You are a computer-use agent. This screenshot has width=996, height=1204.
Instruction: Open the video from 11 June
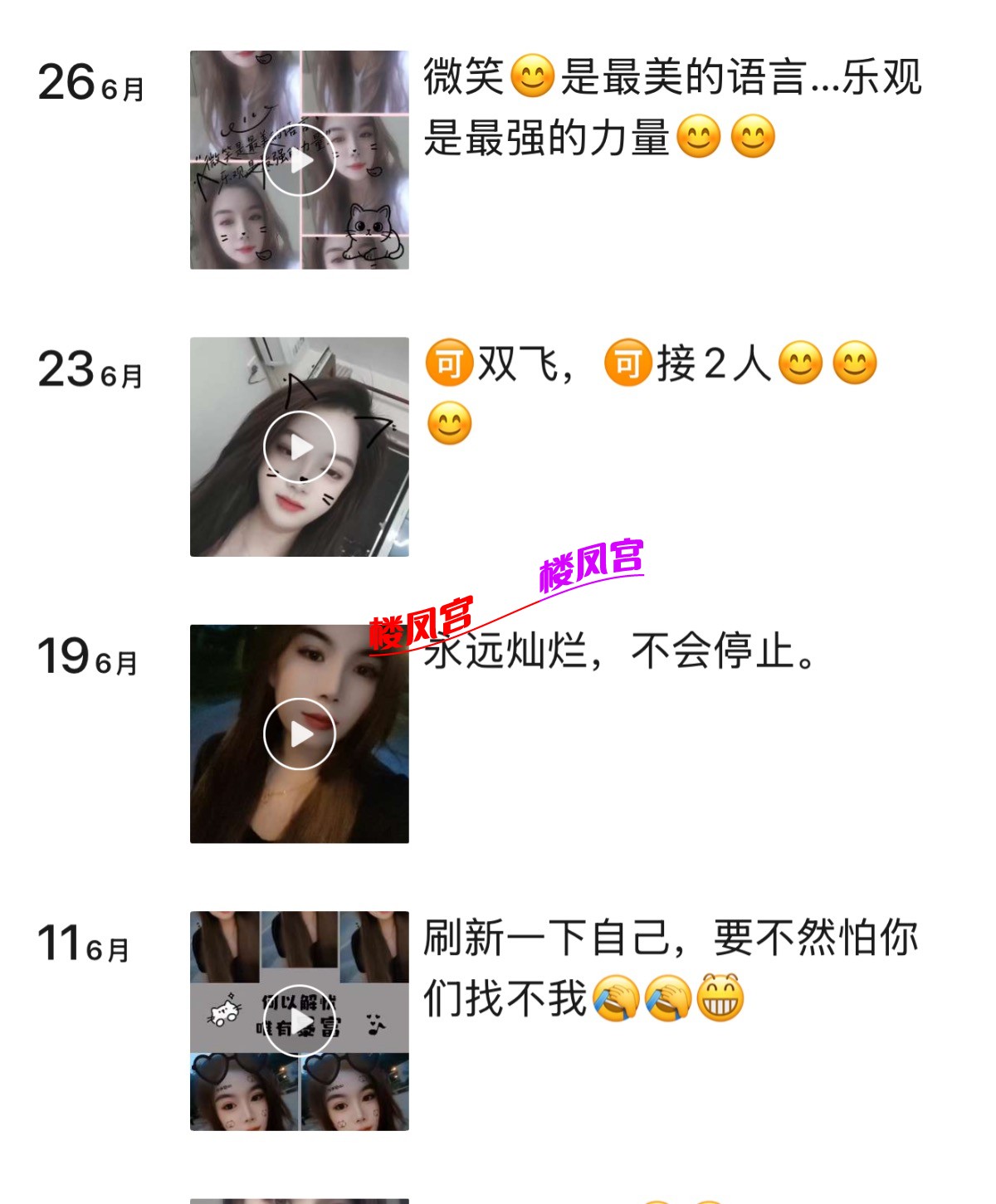299,1021
